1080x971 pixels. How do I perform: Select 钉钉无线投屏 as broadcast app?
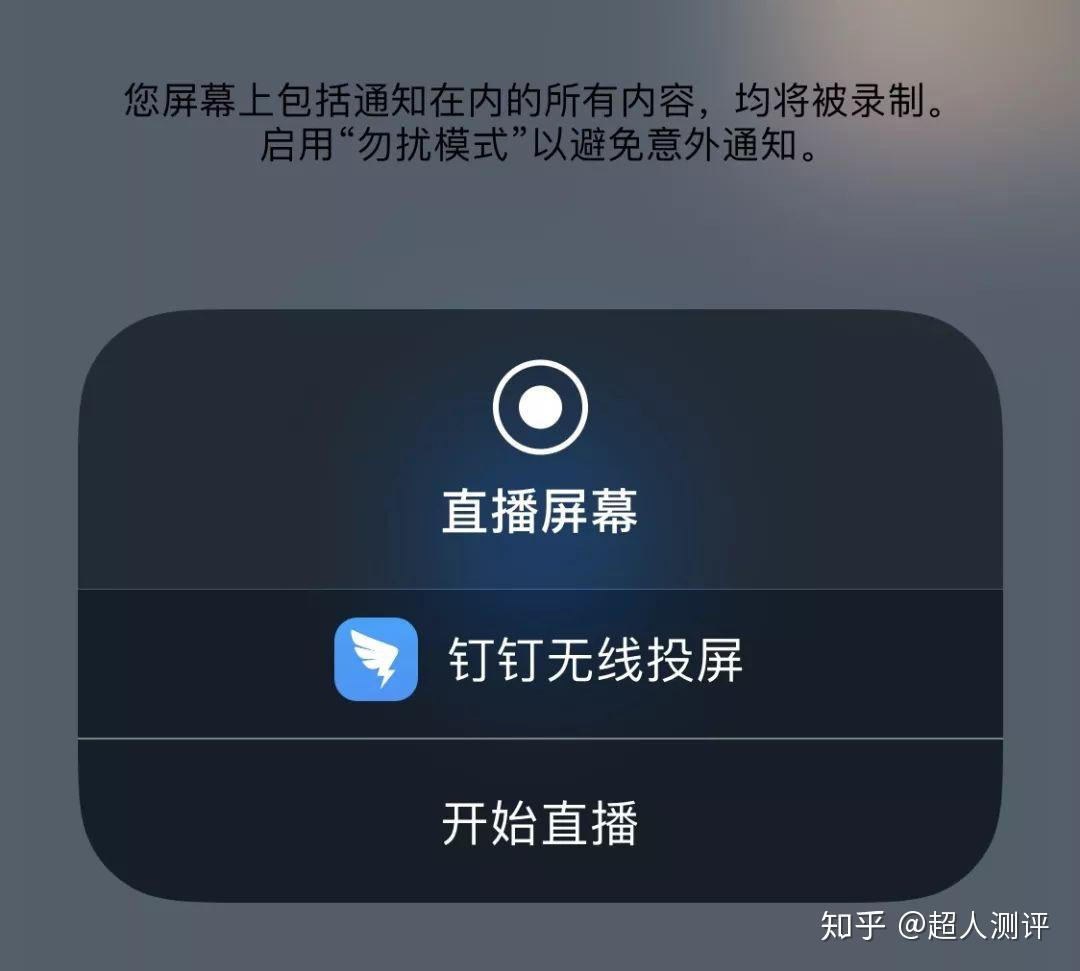540,661
